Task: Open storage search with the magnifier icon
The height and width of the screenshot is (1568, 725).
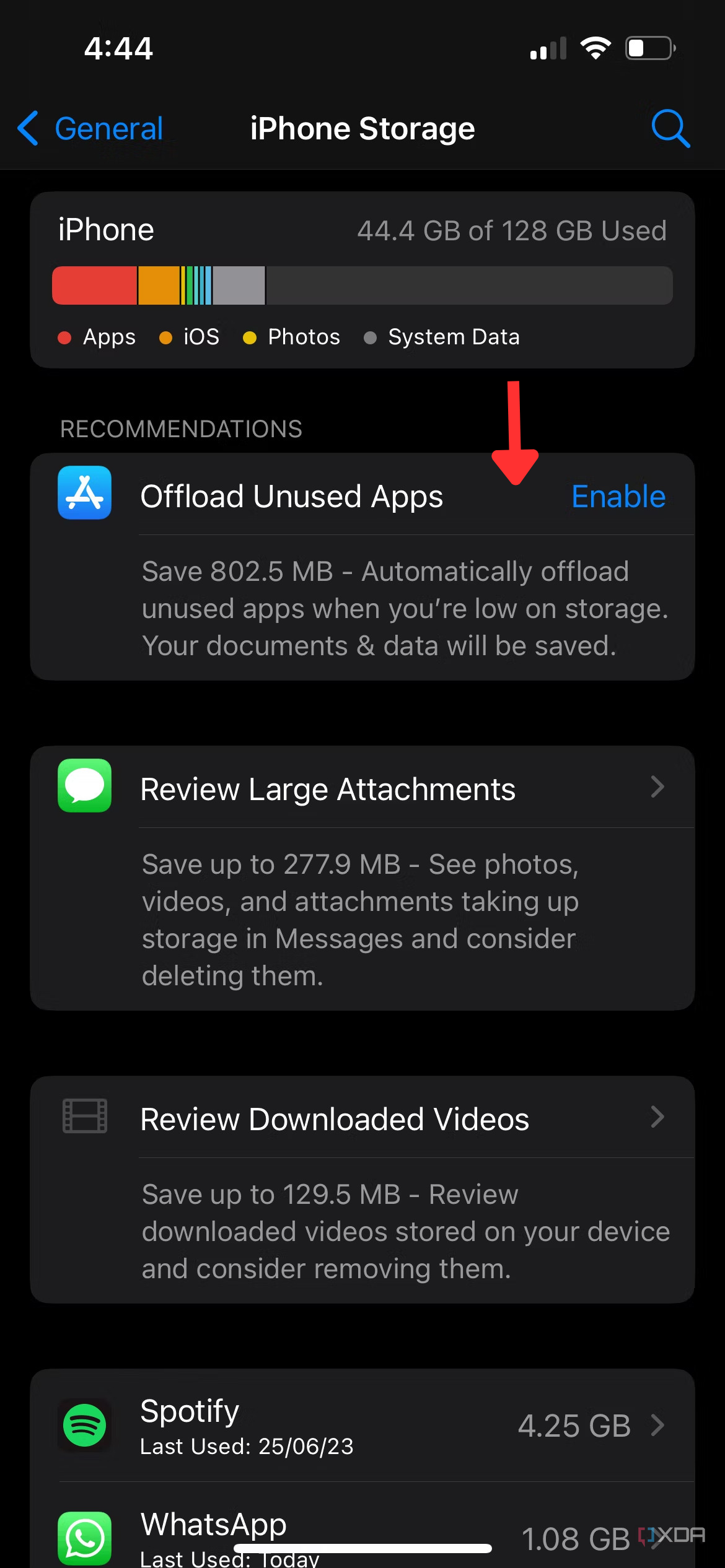Action: tap(671, 128)
